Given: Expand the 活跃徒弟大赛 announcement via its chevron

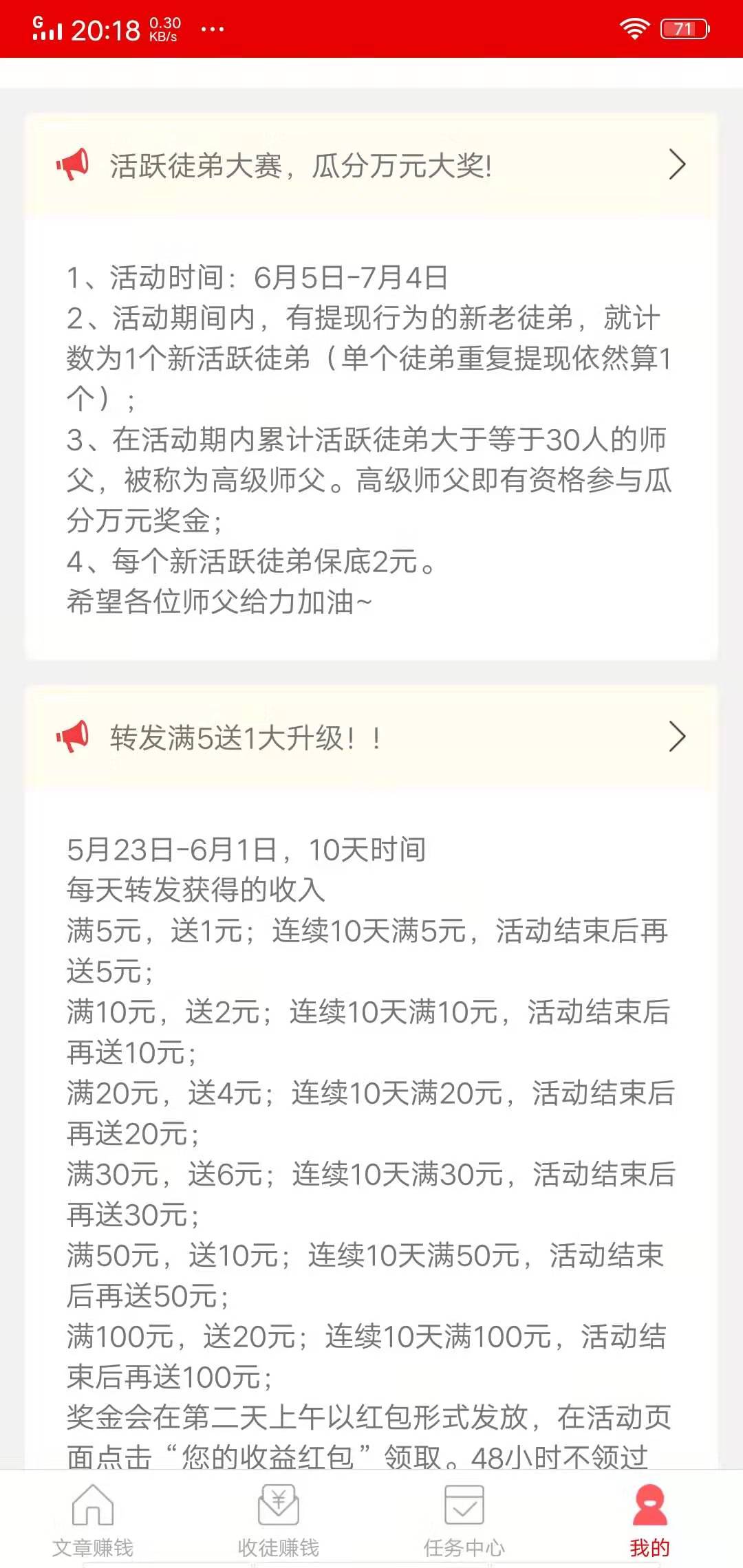Looking at the screenshot, I should (x=678, y=164).
